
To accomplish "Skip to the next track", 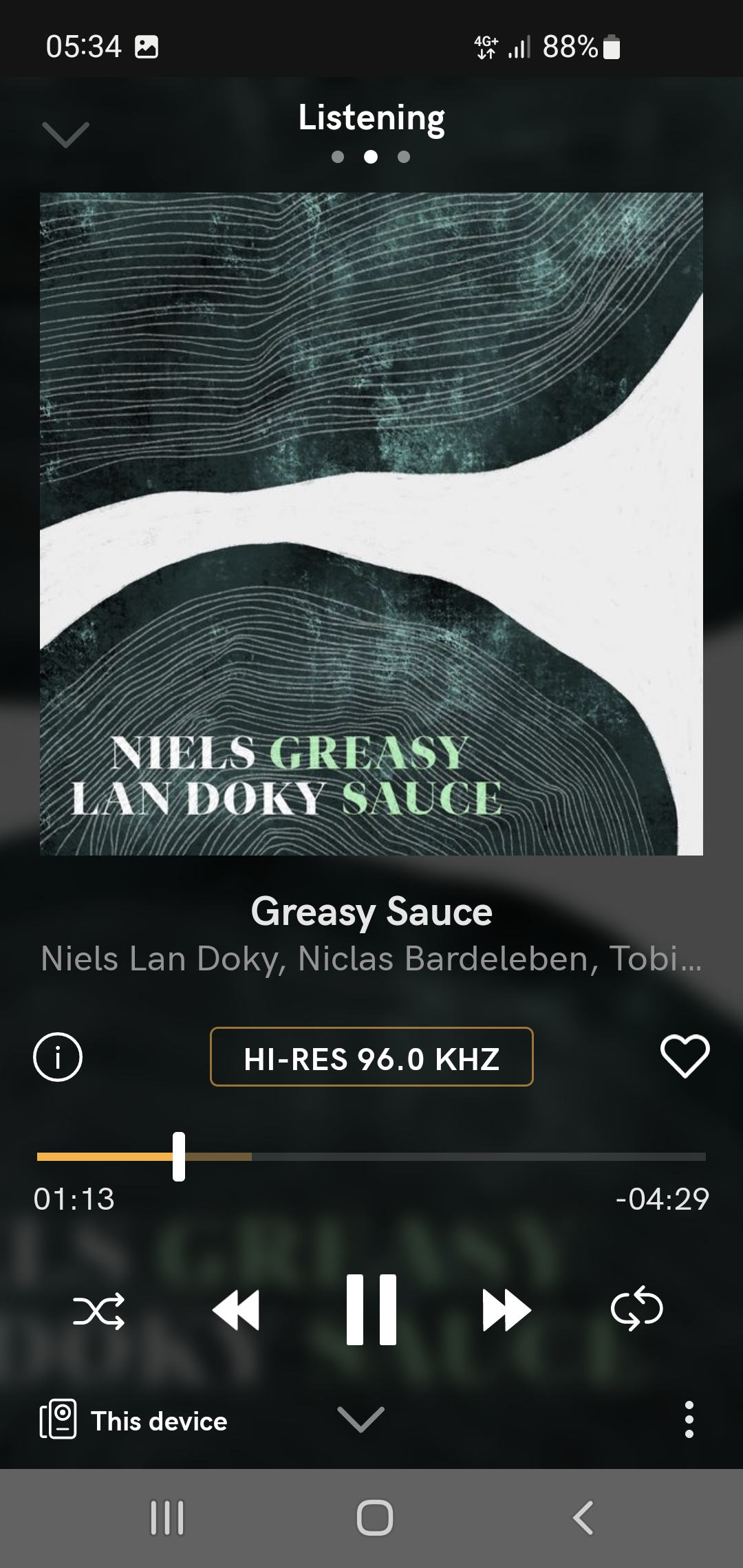I will tap(507, 1310).
